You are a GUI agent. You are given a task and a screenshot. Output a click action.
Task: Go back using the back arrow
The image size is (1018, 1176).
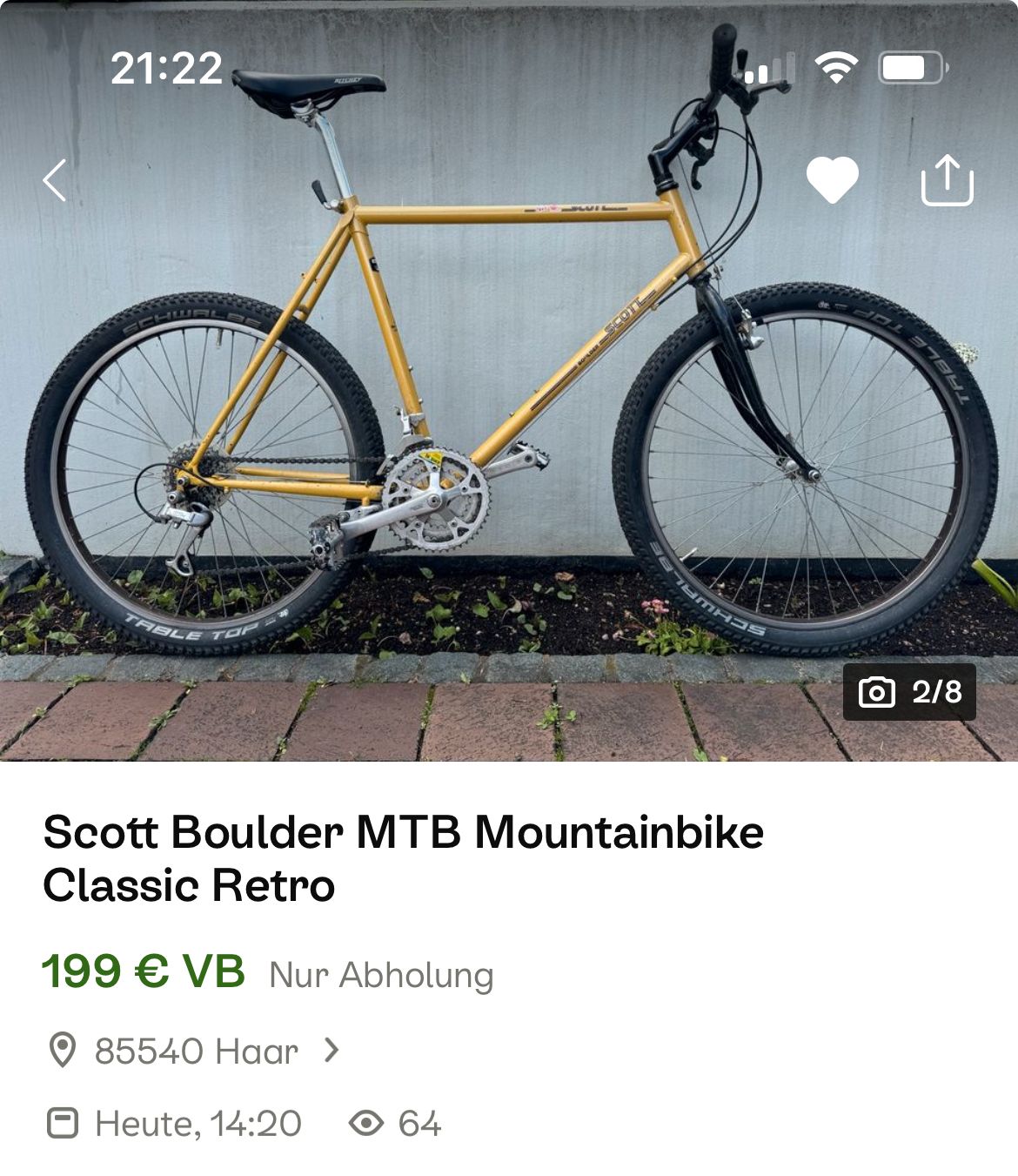click(x=55, y=180)
